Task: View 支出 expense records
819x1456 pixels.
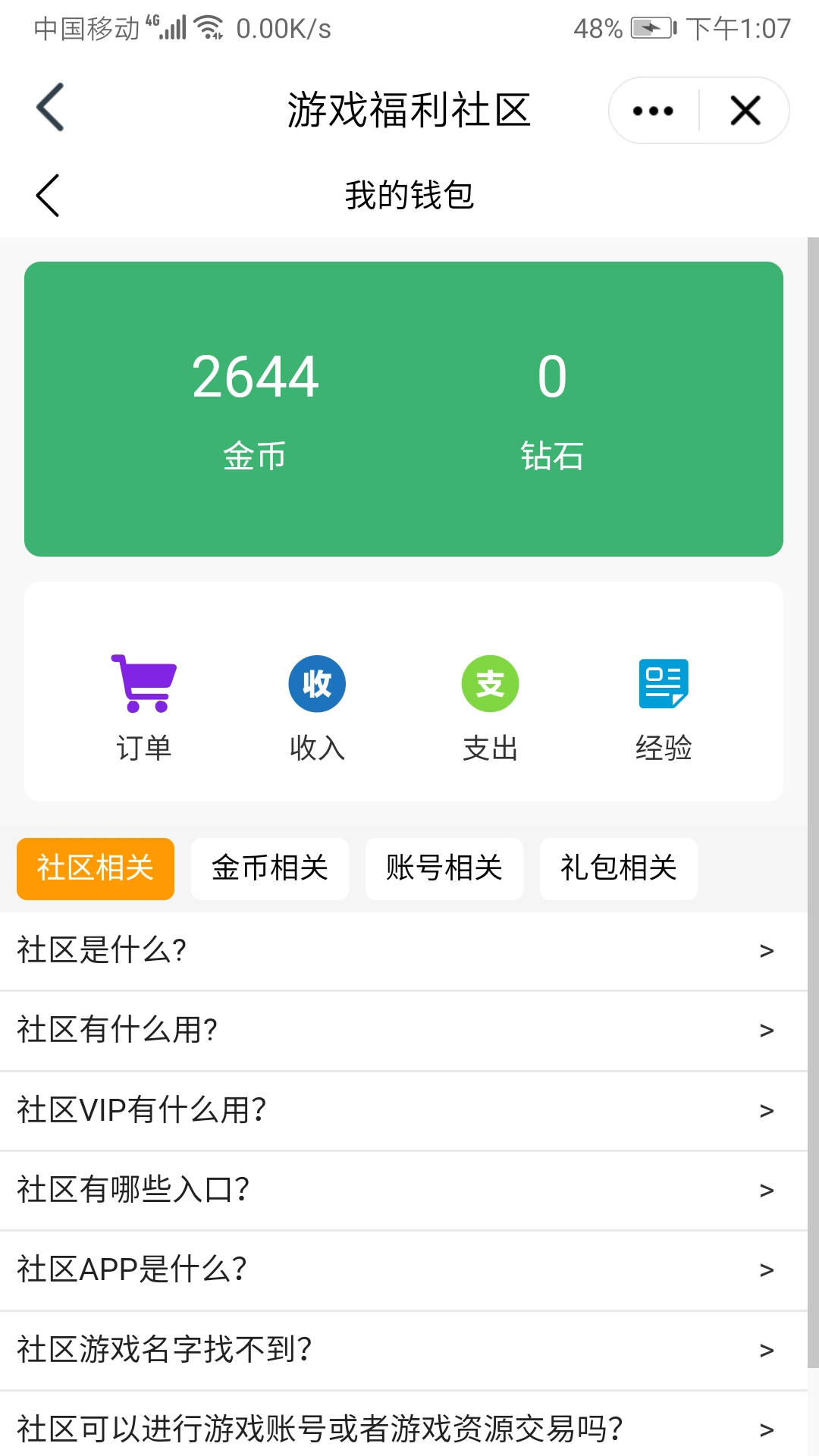Action: pos(490,707)
